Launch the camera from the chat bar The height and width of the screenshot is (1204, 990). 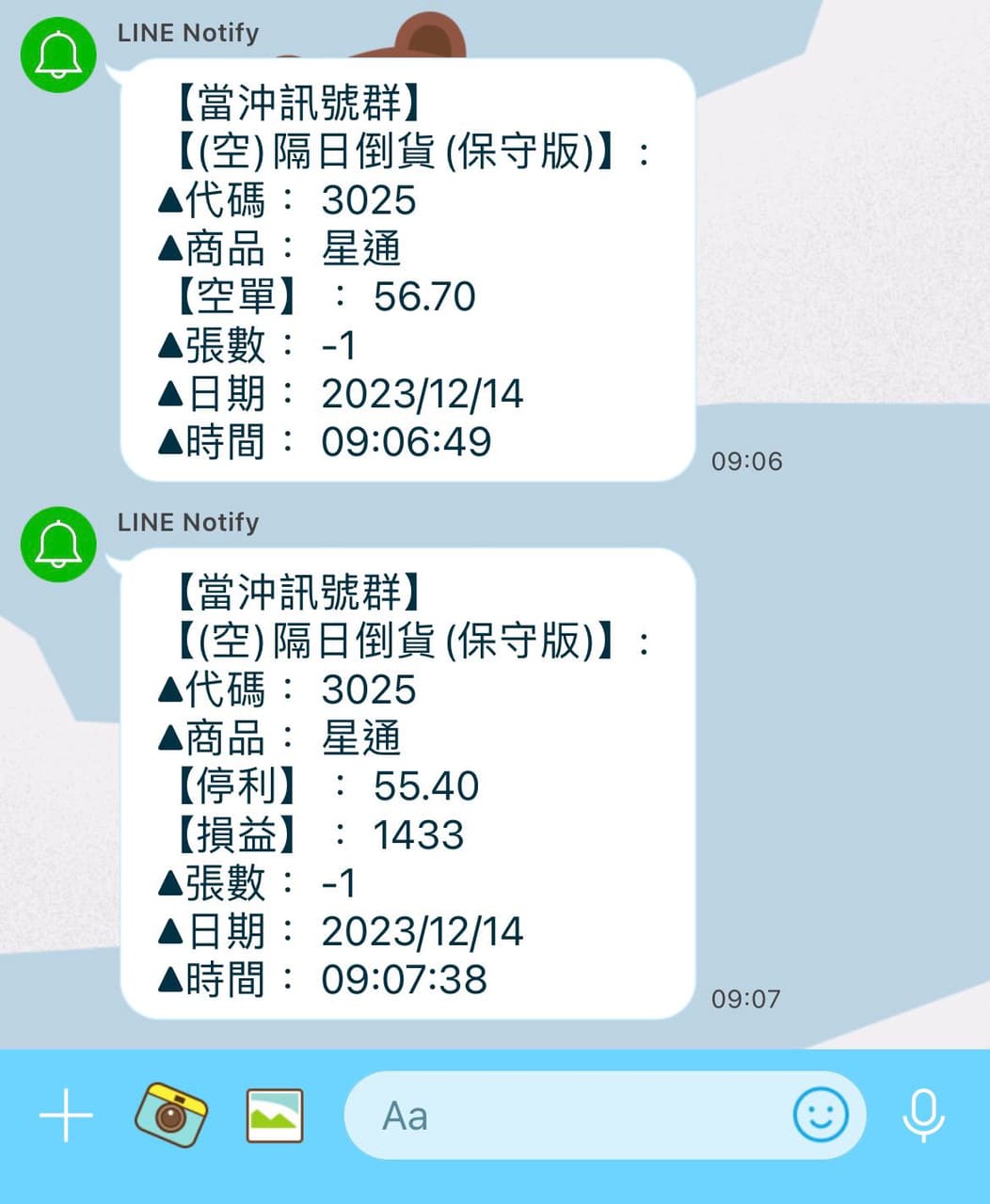point(170,1116)
